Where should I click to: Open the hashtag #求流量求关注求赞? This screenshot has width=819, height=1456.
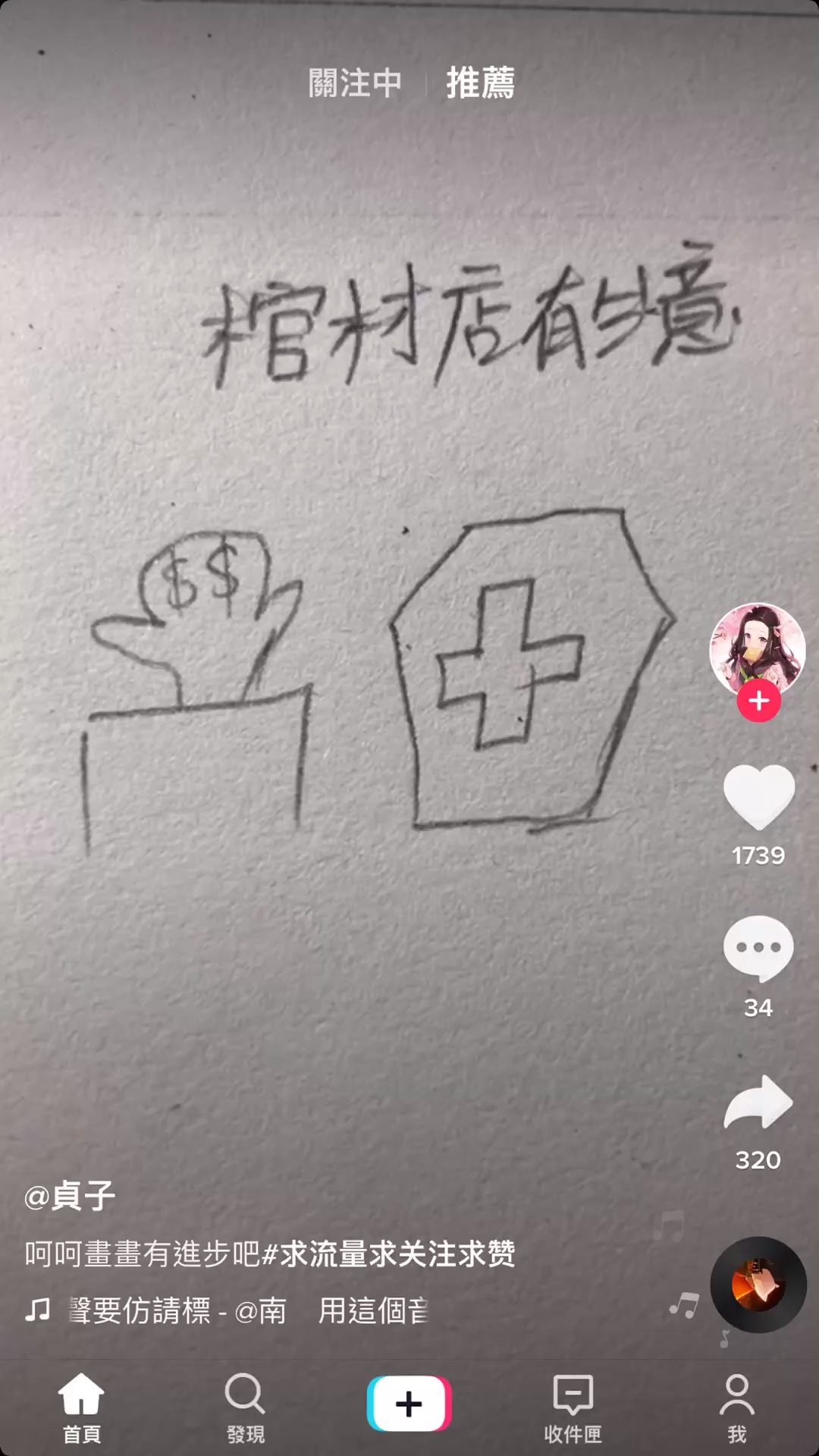(388, 1254)
